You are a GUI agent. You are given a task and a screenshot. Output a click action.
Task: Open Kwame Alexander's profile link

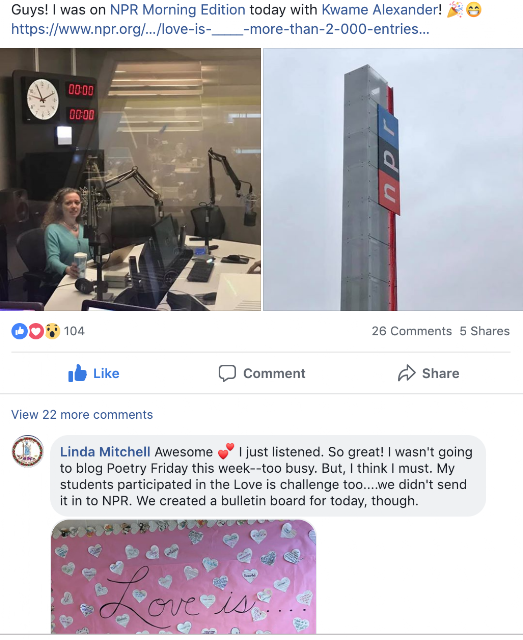click(380, 10)
